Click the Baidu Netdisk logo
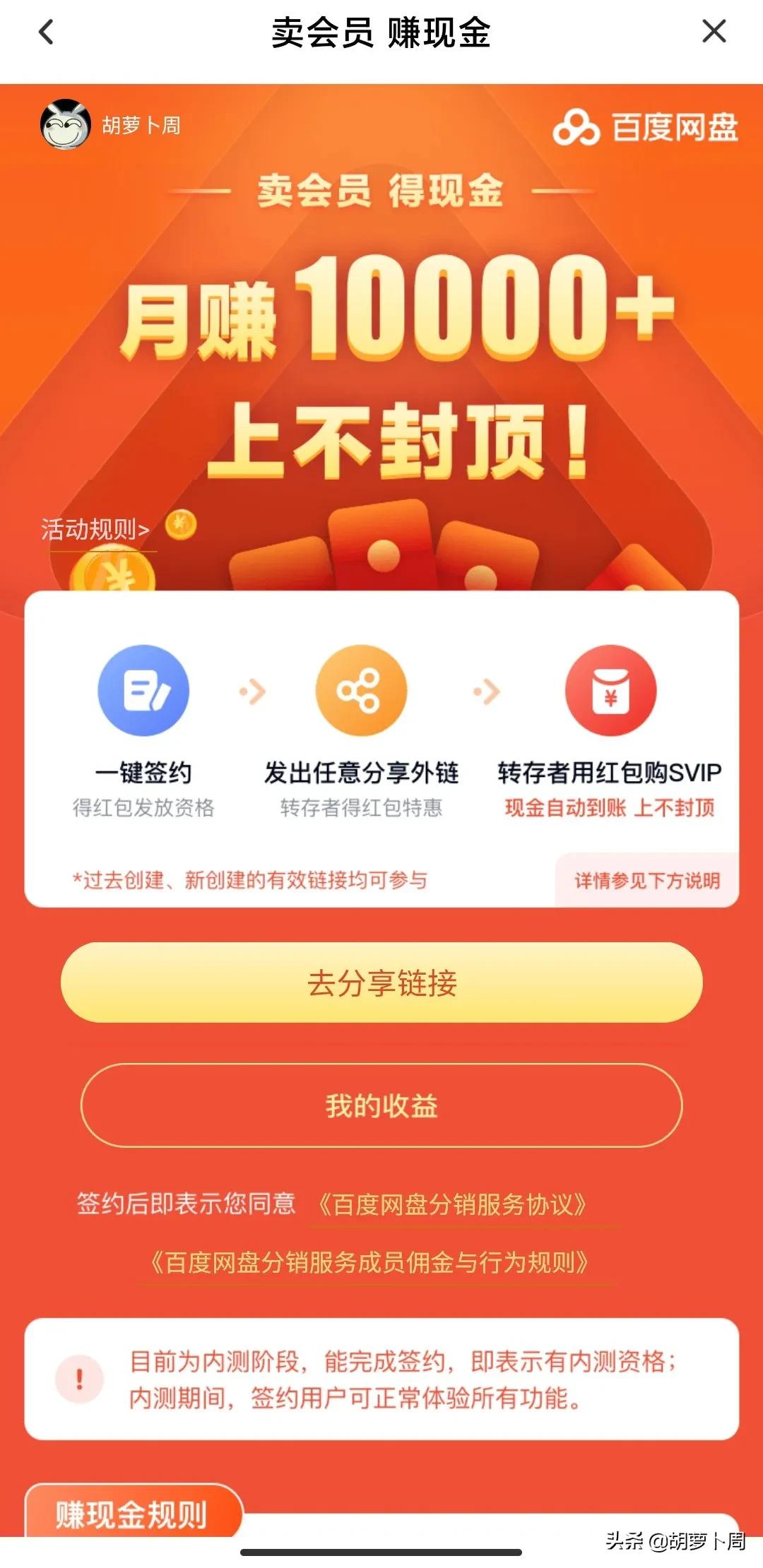 (x=646, y=129)
